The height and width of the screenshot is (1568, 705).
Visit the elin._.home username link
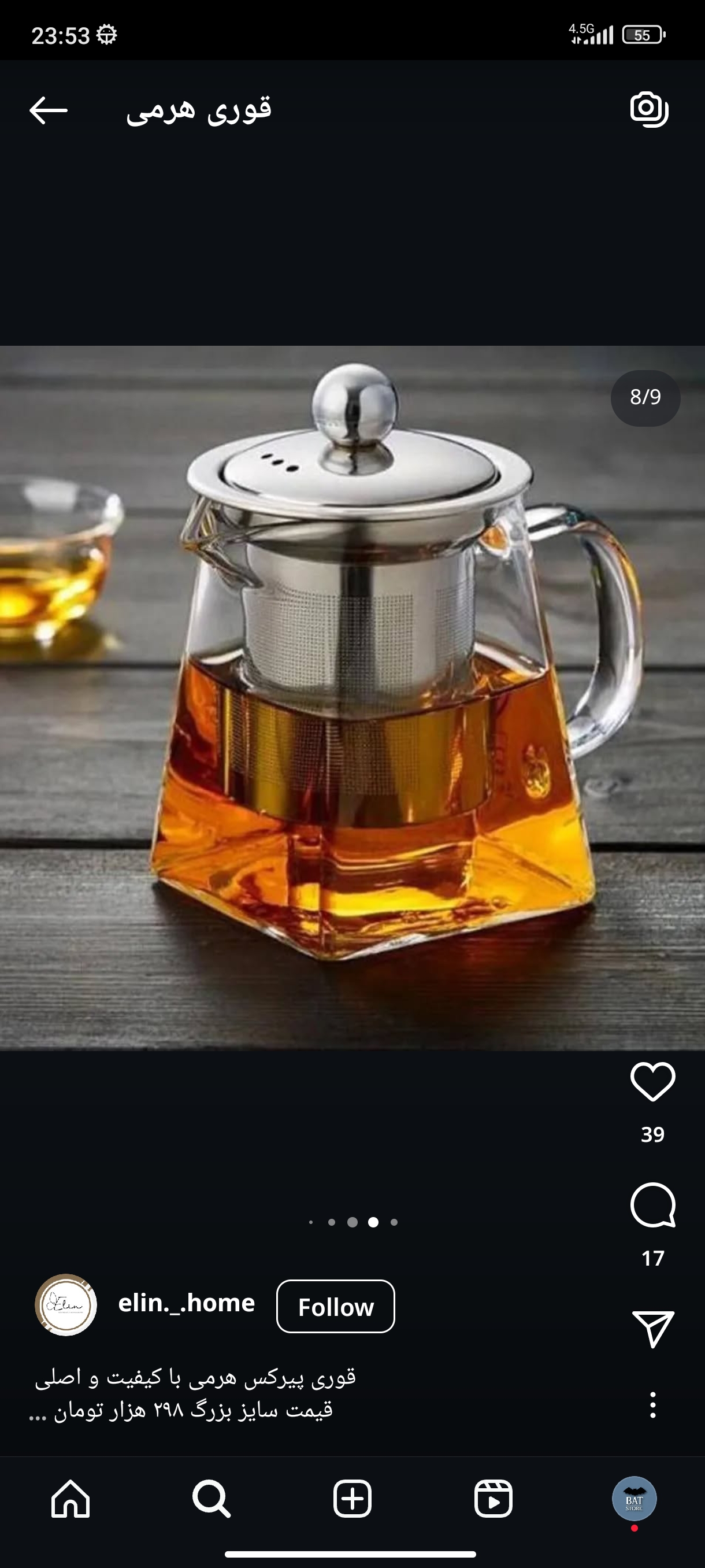pyautogui.click(x=186, y=1303)
